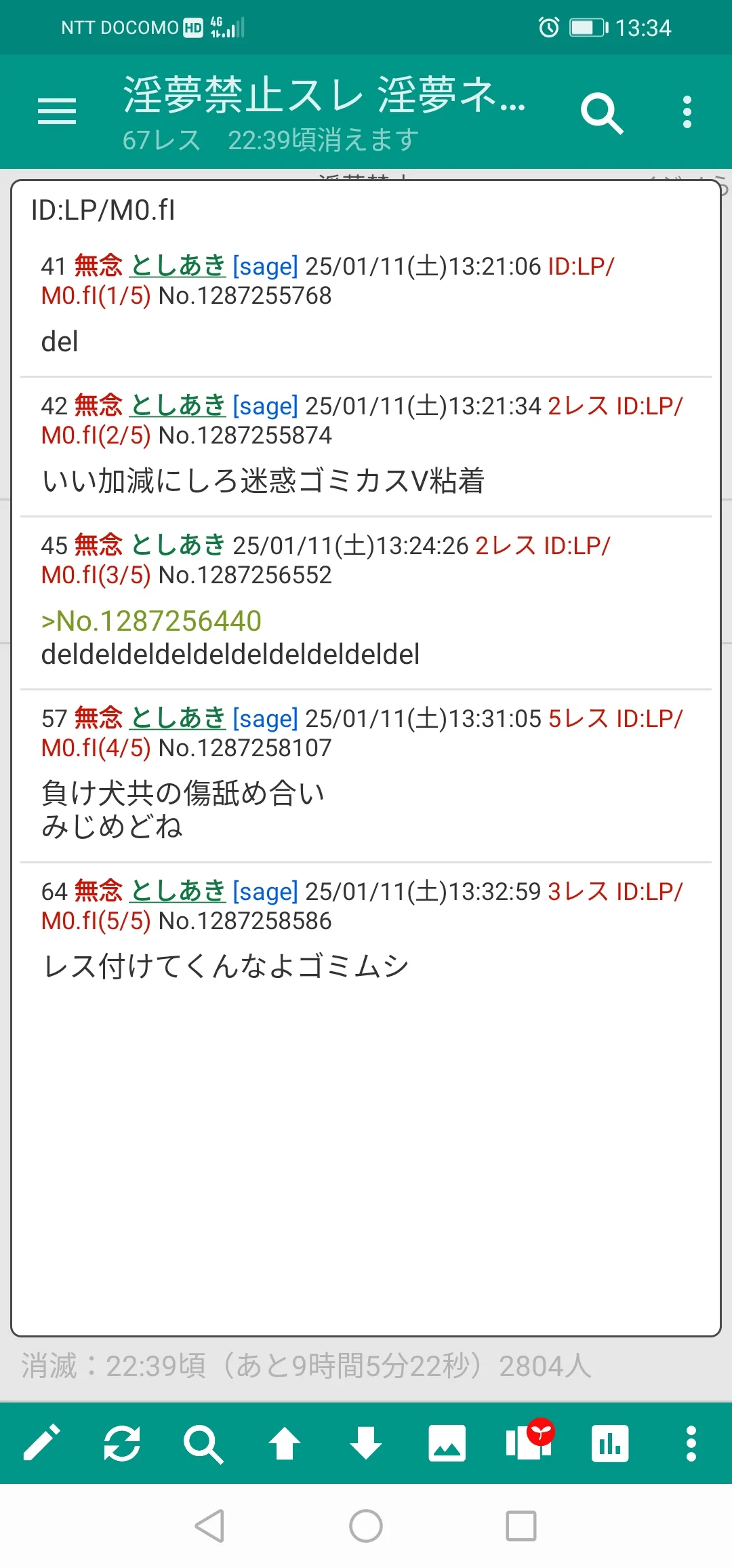
Task: Open the image list icon
Action: [x=447, y=1443]
